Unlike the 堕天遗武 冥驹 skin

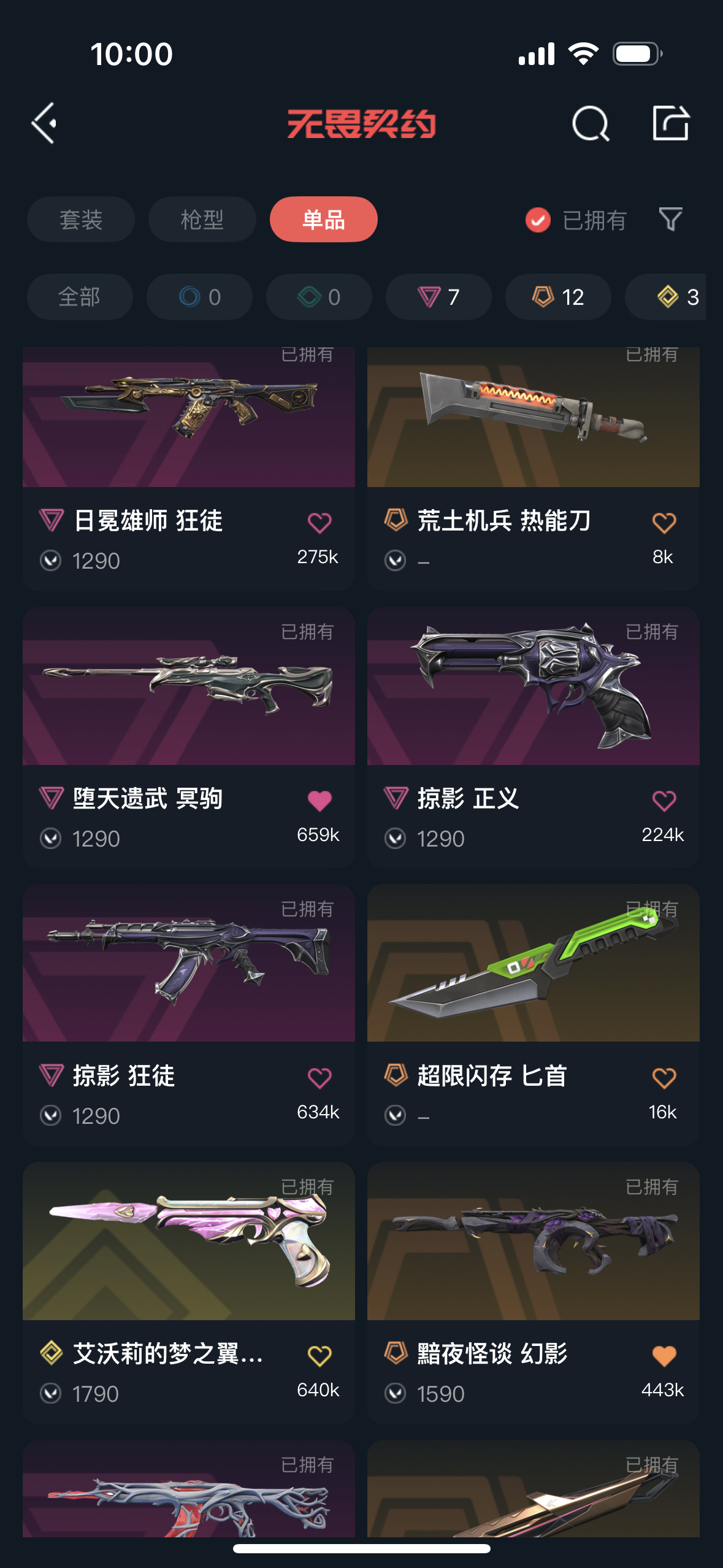coord(319,801)
